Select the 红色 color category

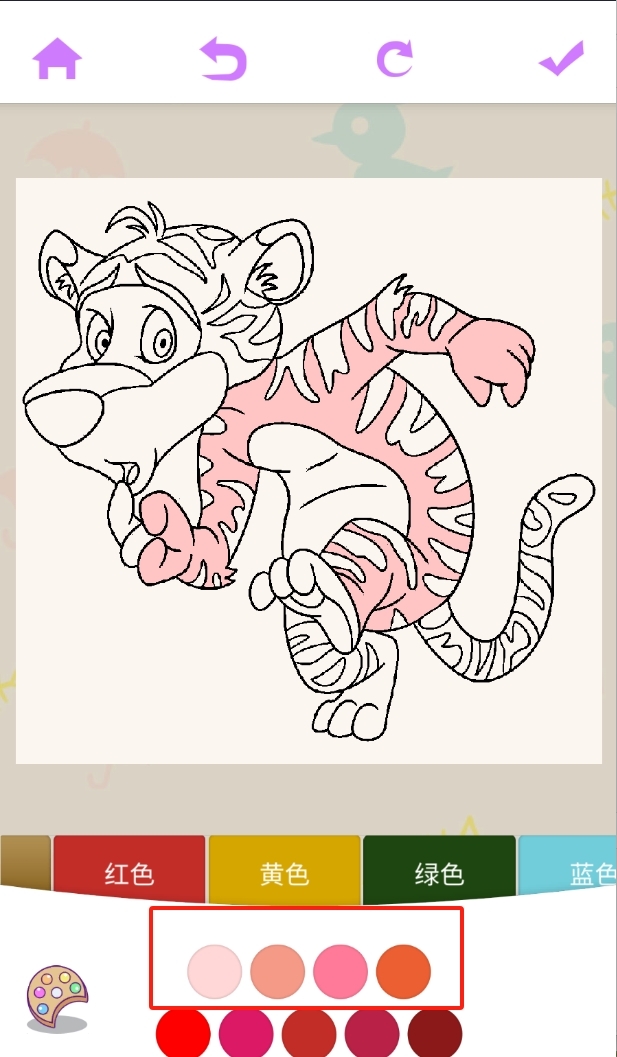tap(129, 868)
